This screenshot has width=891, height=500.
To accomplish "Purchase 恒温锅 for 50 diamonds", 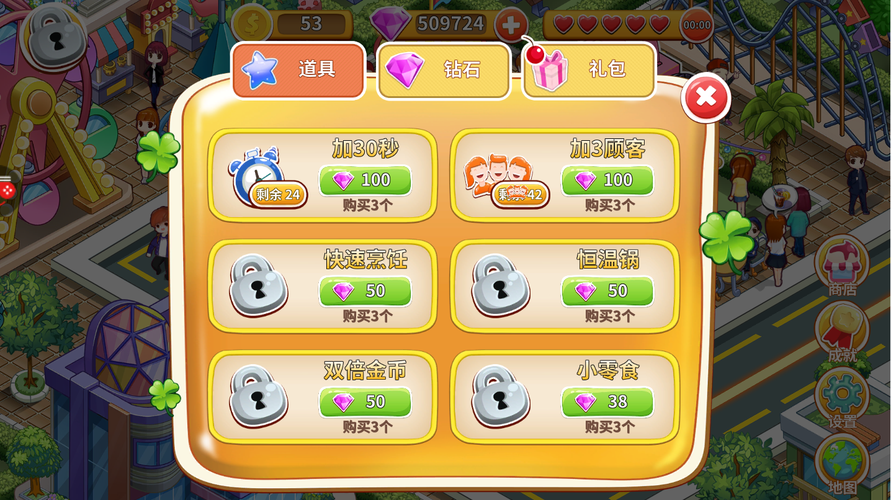I will (x=607, y=291).
